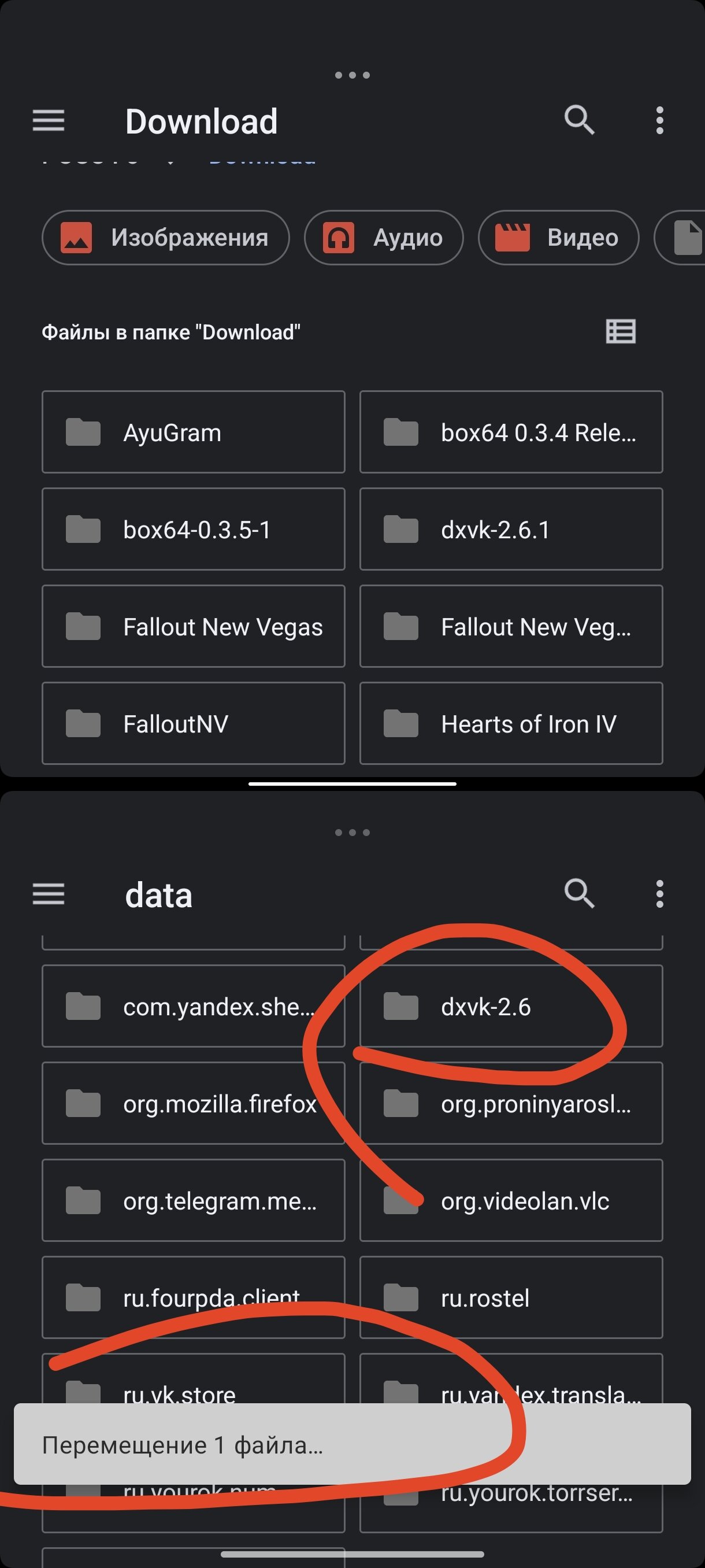Open the Hearts of Iron IV folder
The width and height of the screenshot is (705, 1568).
511,723
